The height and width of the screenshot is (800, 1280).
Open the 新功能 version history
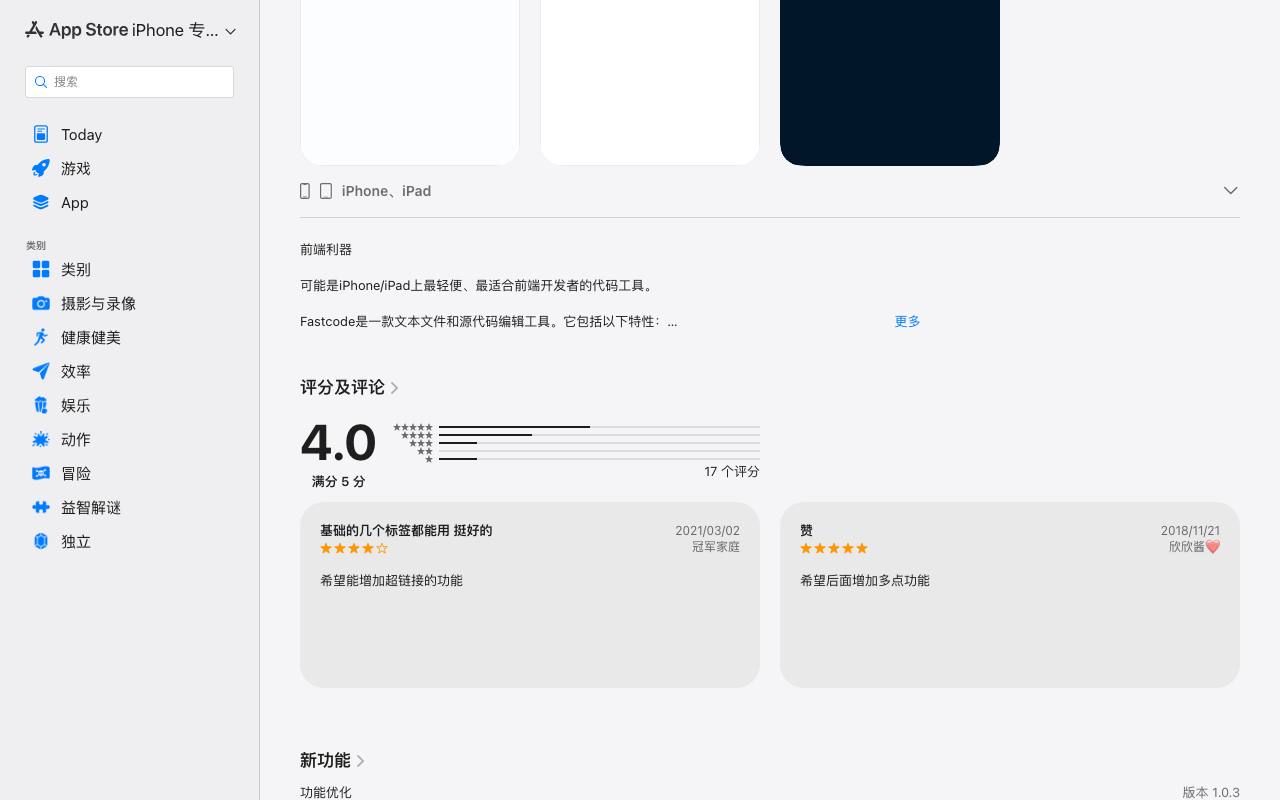click(332, 760)
